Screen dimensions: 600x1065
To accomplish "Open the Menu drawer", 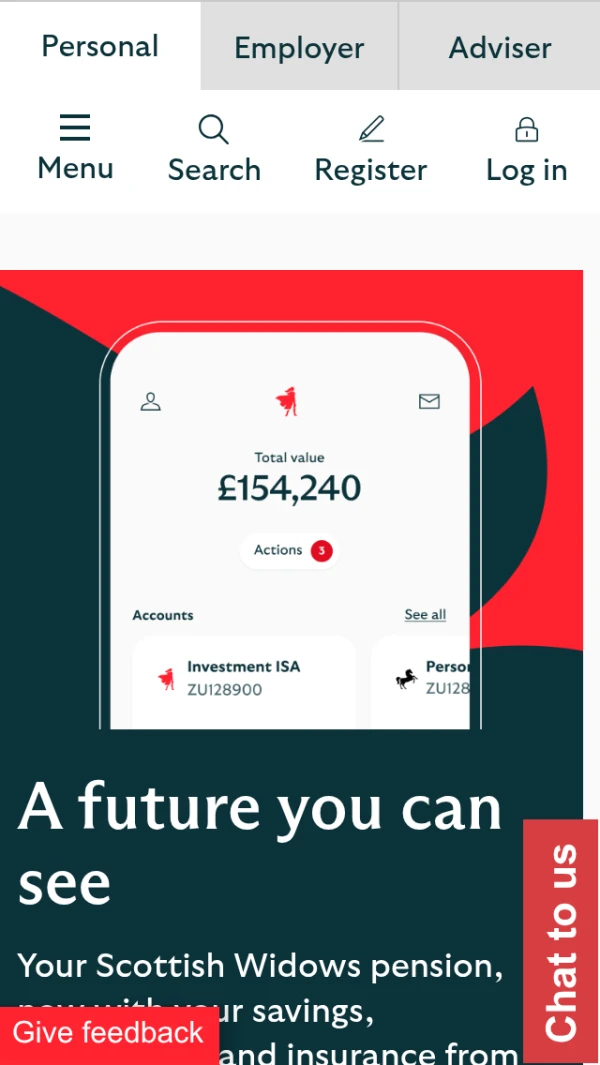I will pyautogui.click(x=75, y=148).
